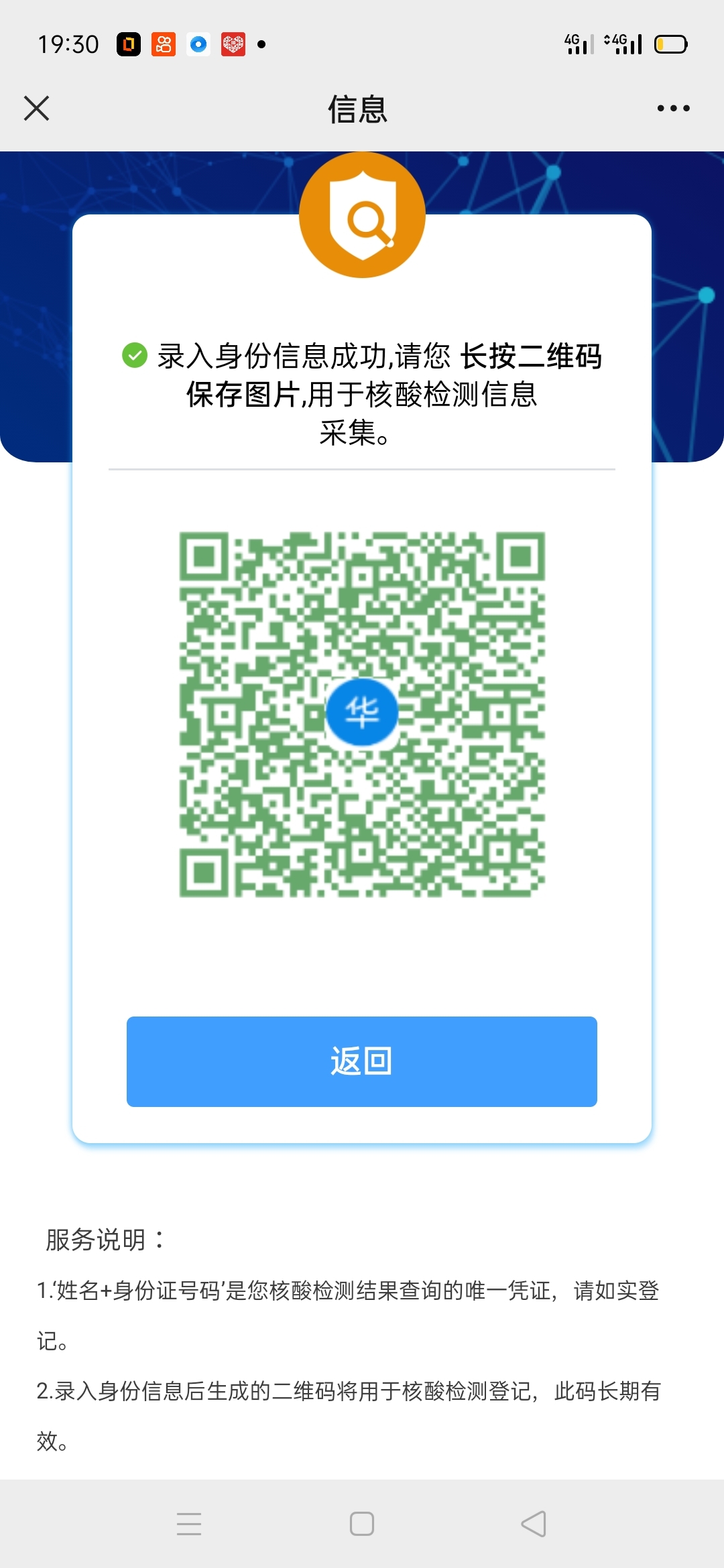Go back using system navigation
Image resolution: width=724 pixels, height=1568 pixels.
(x=534, y=1523)
